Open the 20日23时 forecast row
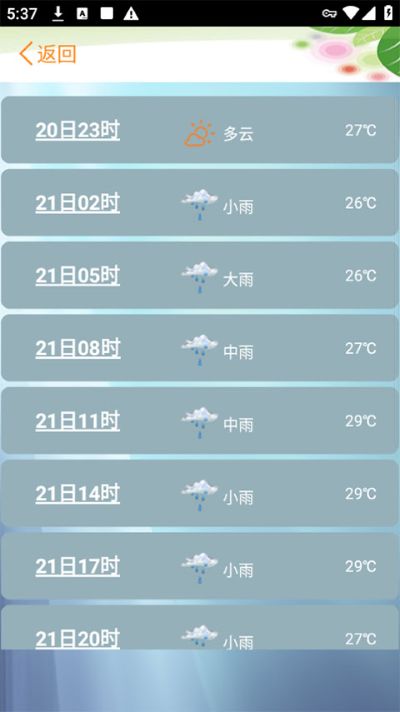Viewport: 400px width, 712px height. point(200,130)
